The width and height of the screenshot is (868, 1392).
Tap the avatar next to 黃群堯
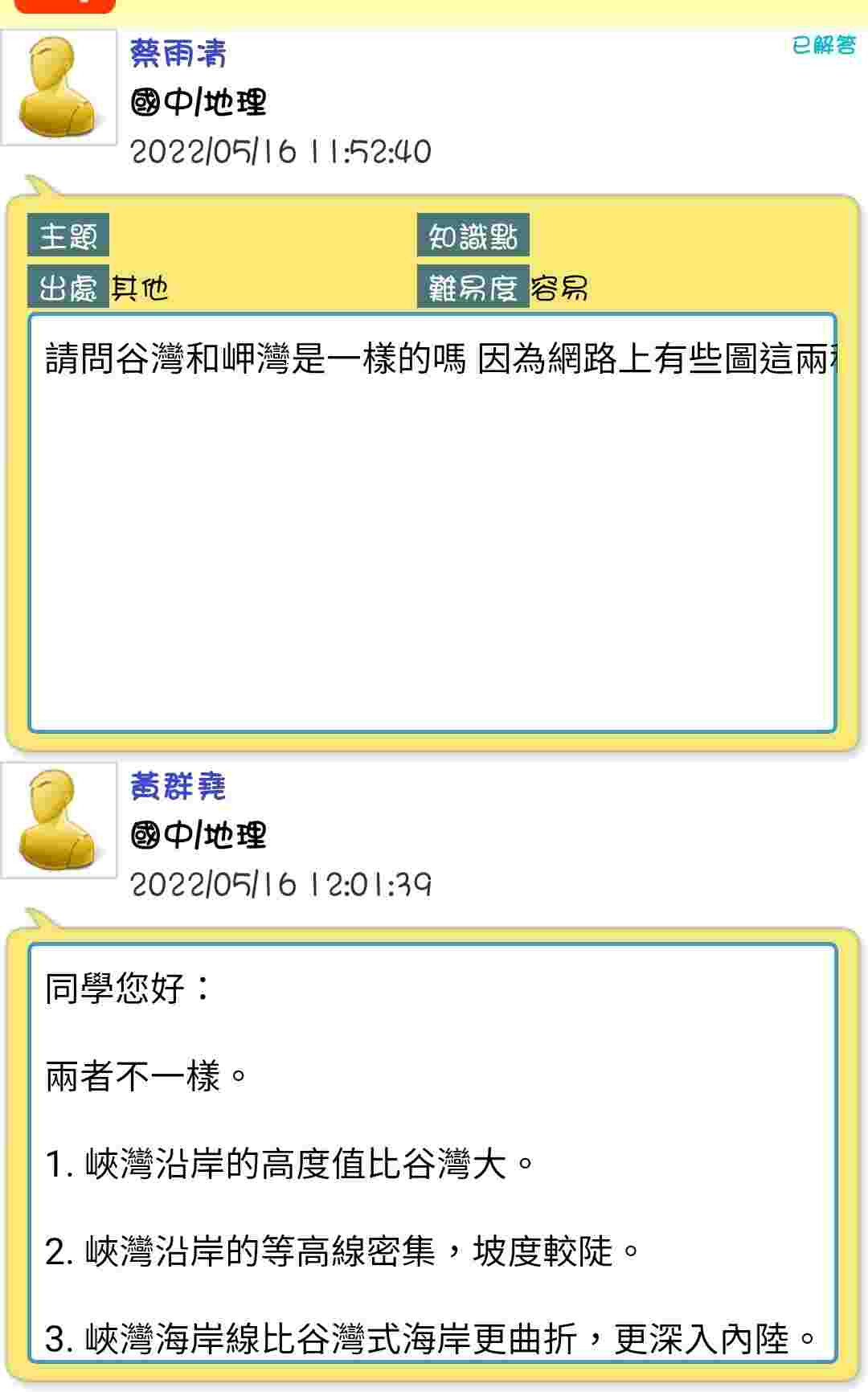point(59,820)
